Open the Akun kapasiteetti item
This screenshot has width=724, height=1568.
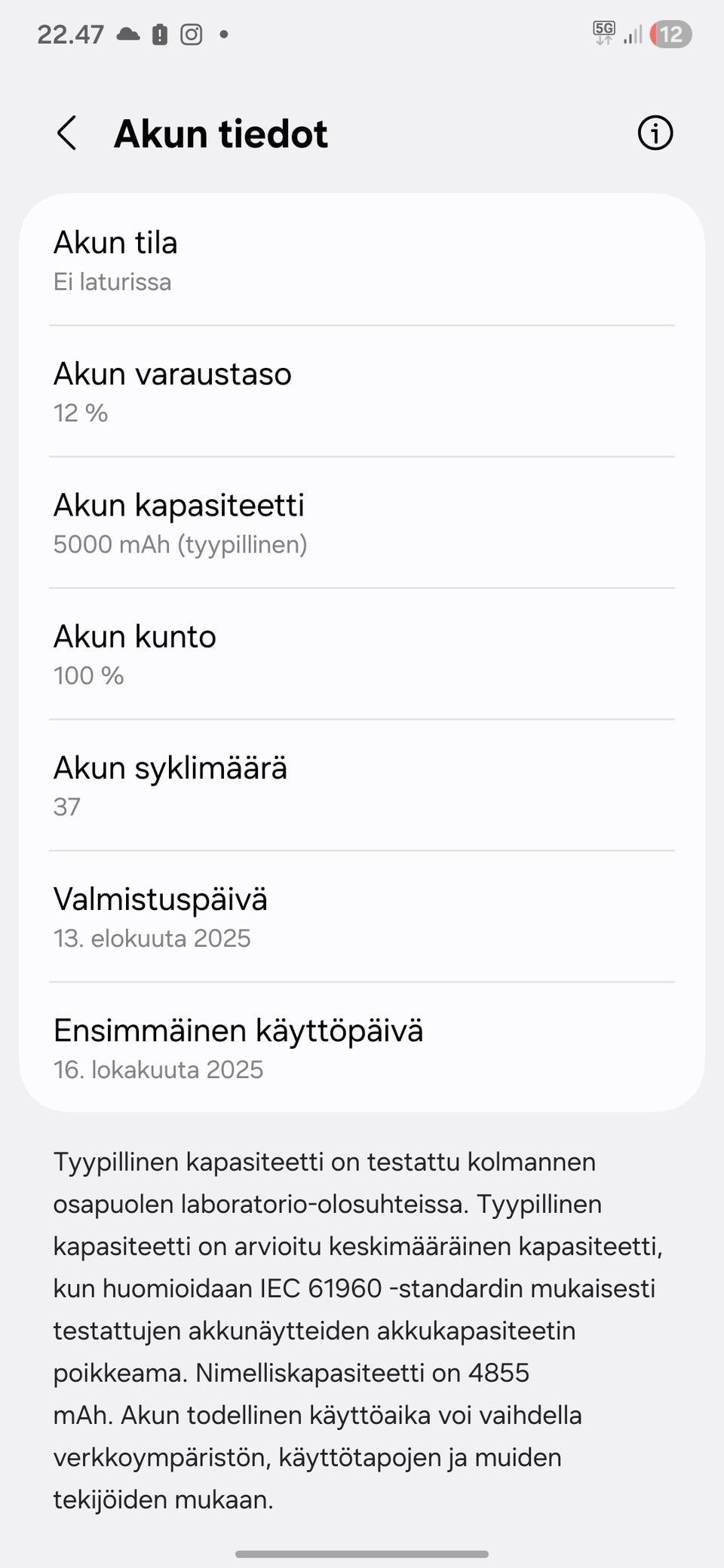click(x=362, y=522)
